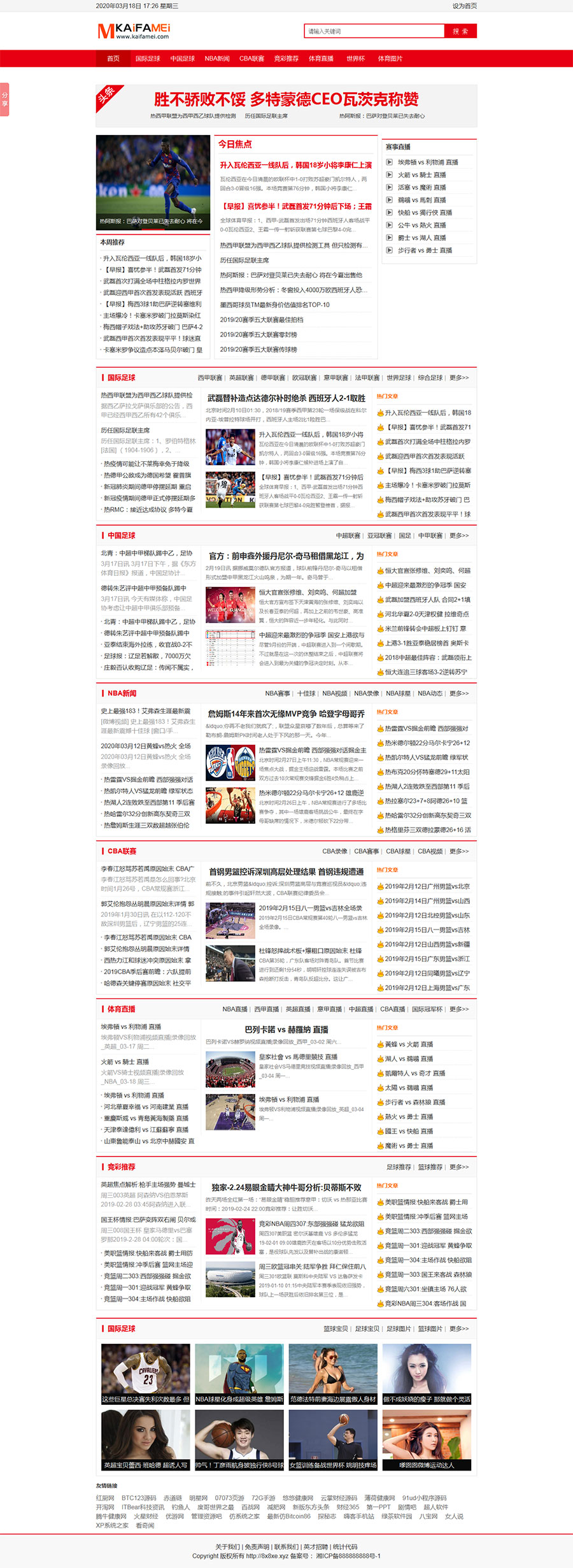The width and height of the screenshot is (573, 1568).
Task: Open the 体育图片 nav tab
Action: 390,59
